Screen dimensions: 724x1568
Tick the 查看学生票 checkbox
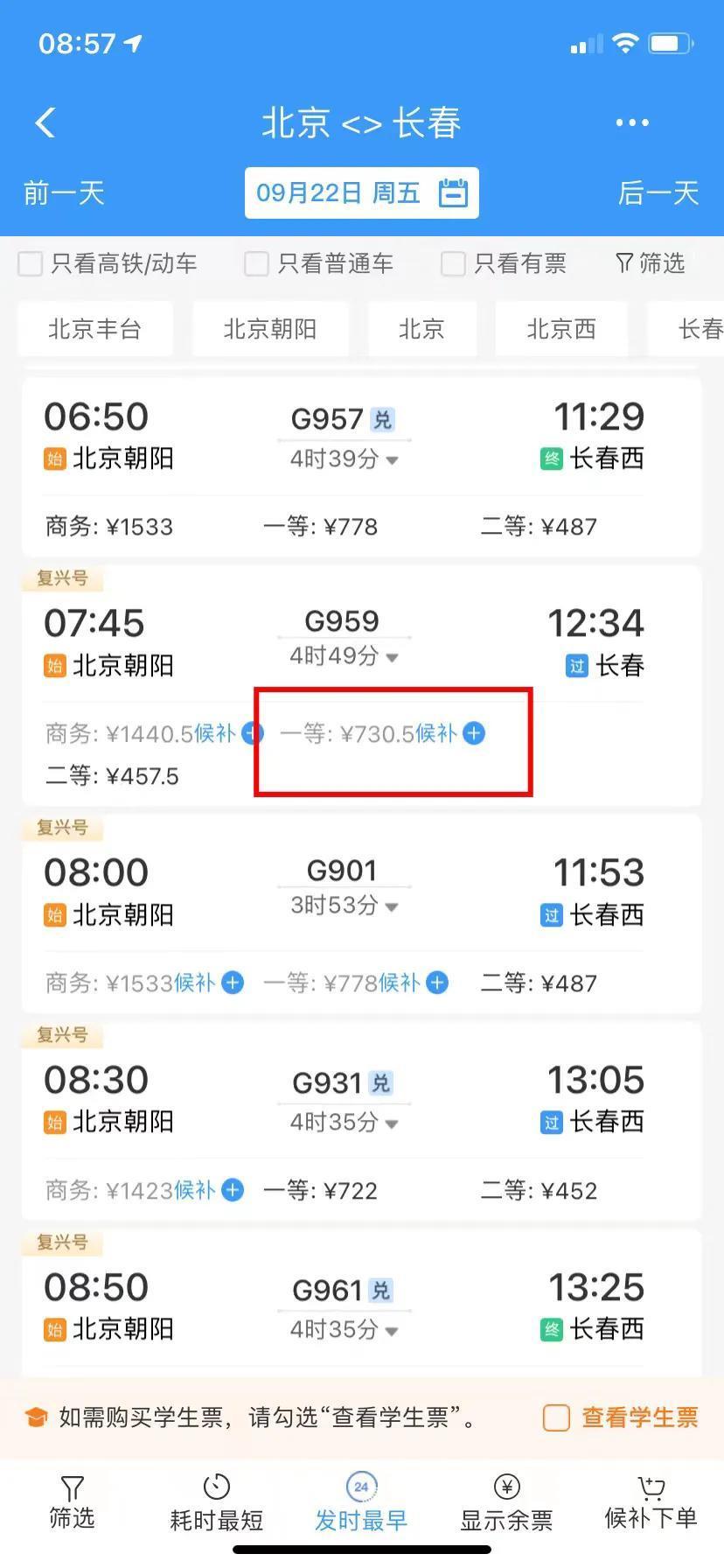(556, 1417)
